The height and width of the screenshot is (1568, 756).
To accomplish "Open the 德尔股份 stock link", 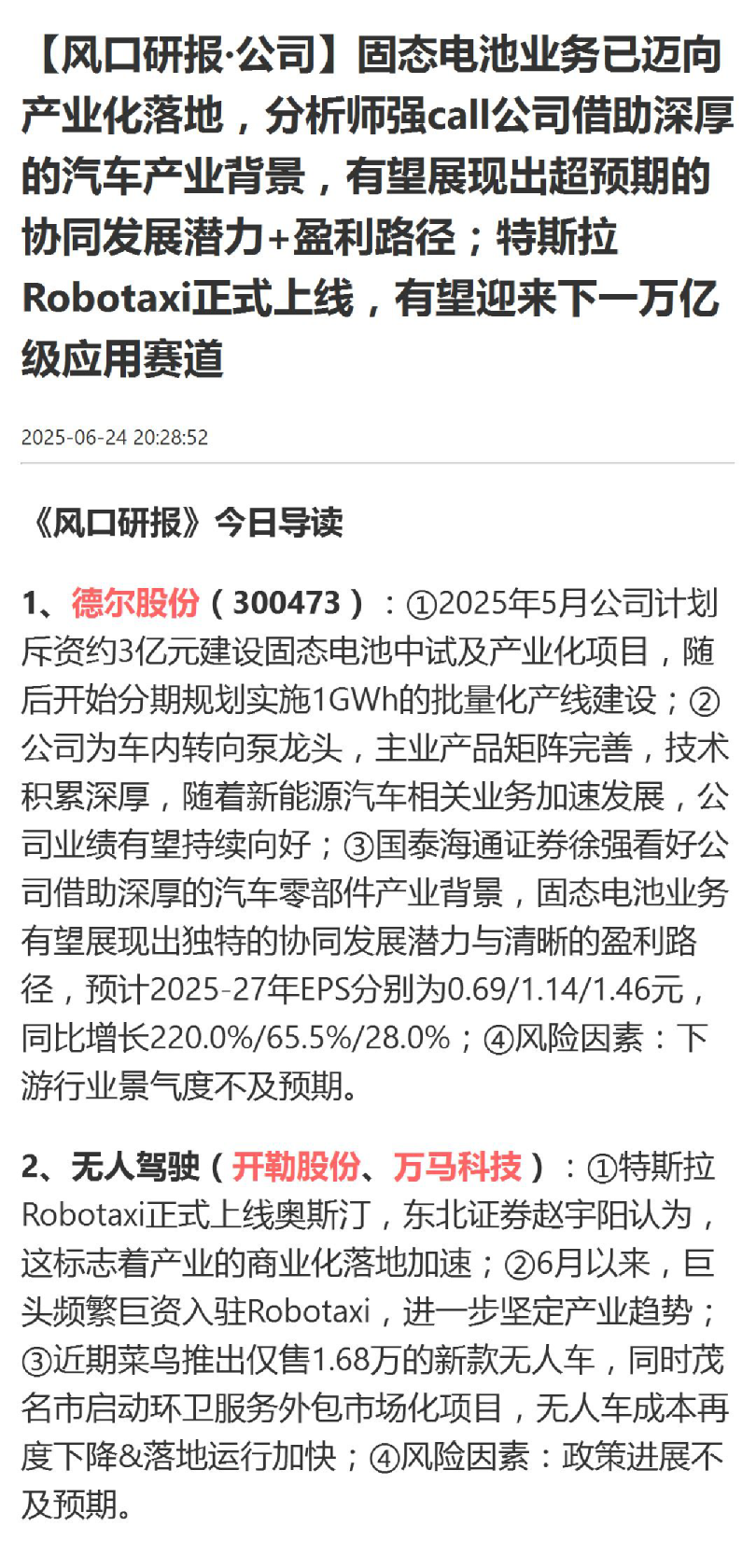I will pos(135,604).
